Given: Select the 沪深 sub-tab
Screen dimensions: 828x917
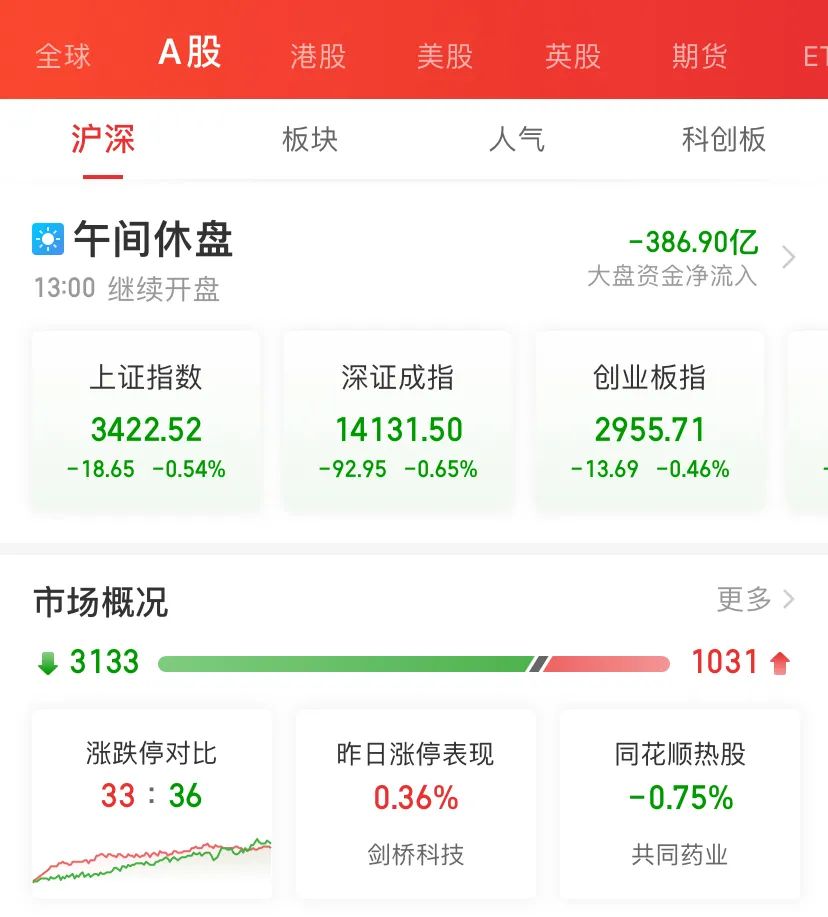Looking at the screenshot, I should (x=103, y=139).
